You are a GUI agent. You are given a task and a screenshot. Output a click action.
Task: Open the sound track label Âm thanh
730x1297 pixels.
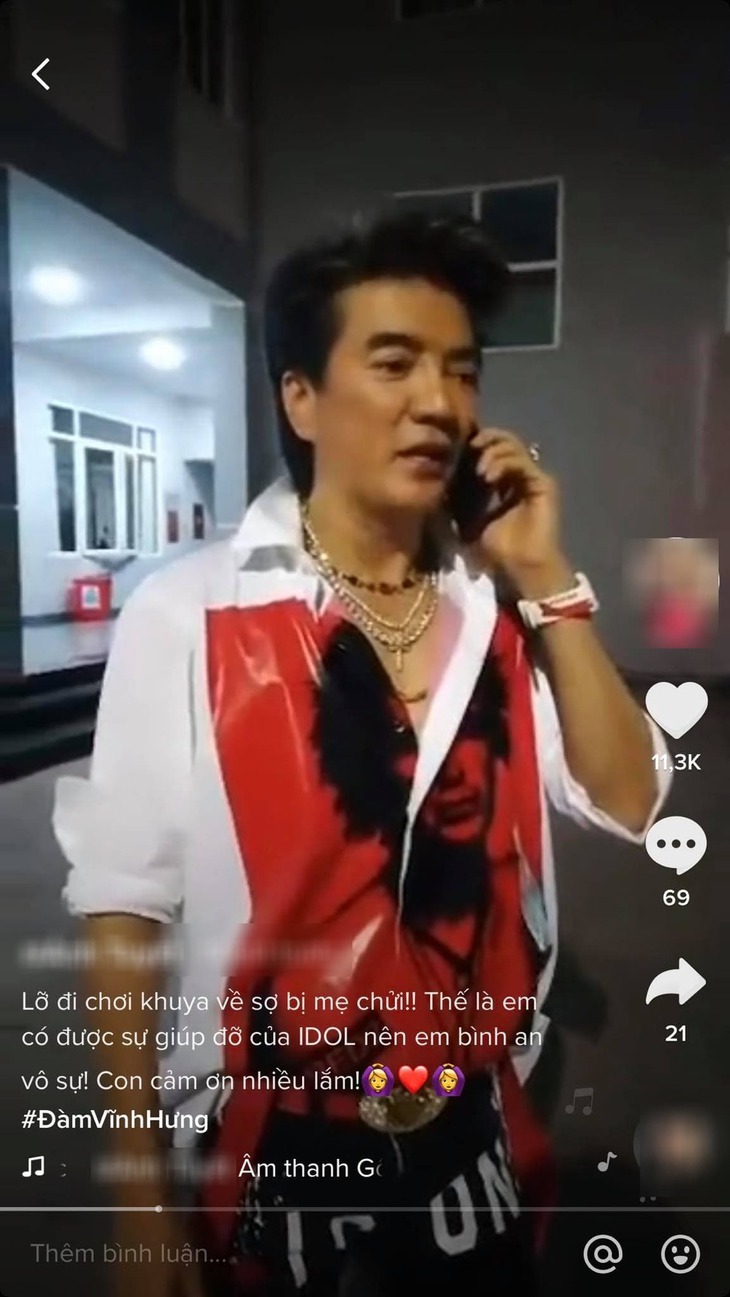click(310, 1167)
